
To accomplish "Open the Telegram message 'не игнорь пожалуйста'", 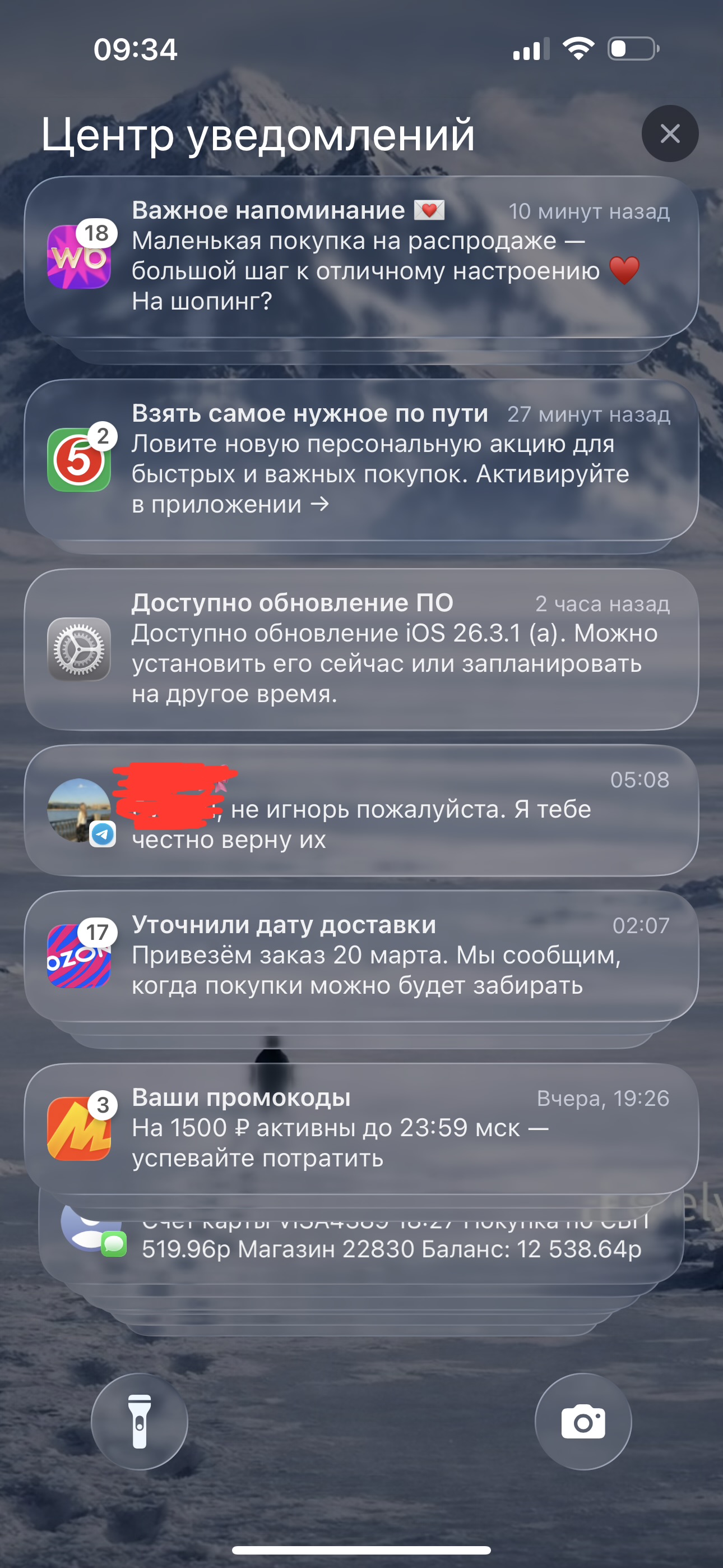I will pos(360,811).
